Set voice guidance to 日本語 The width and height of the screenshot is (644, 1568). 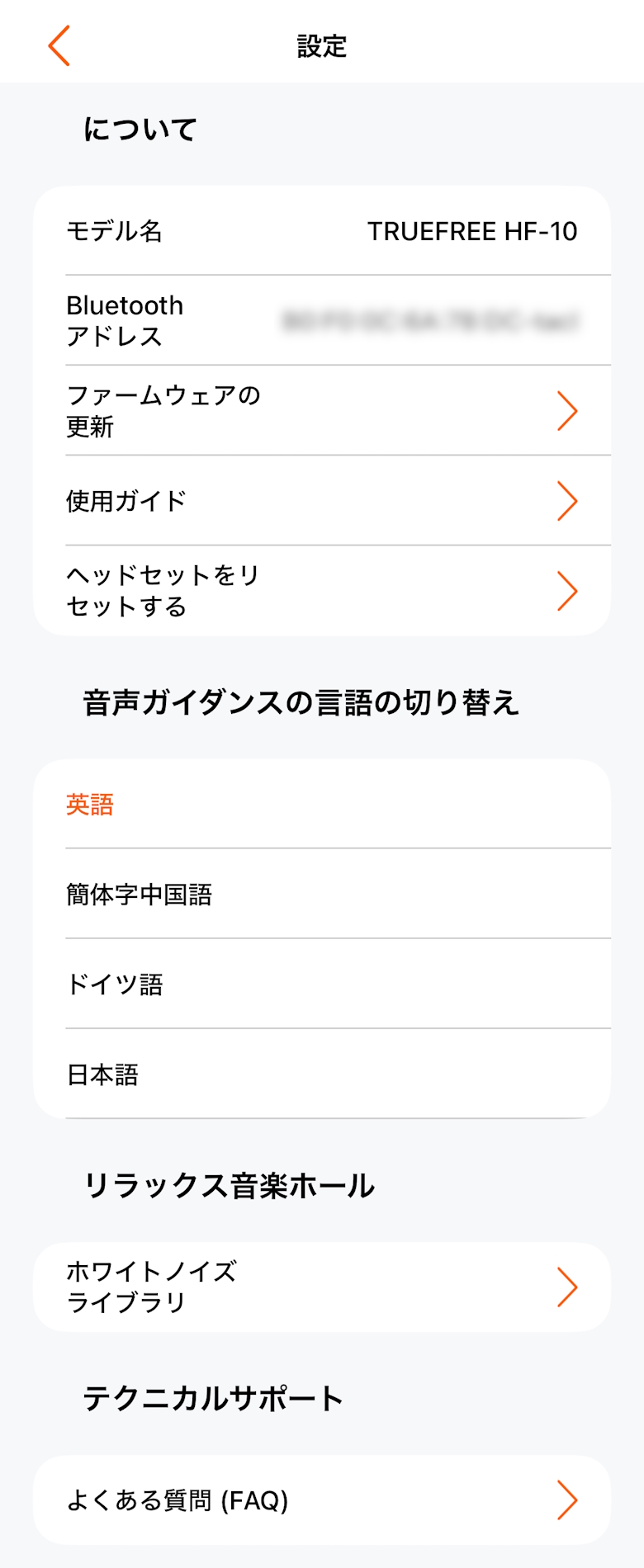point(322,1074)
